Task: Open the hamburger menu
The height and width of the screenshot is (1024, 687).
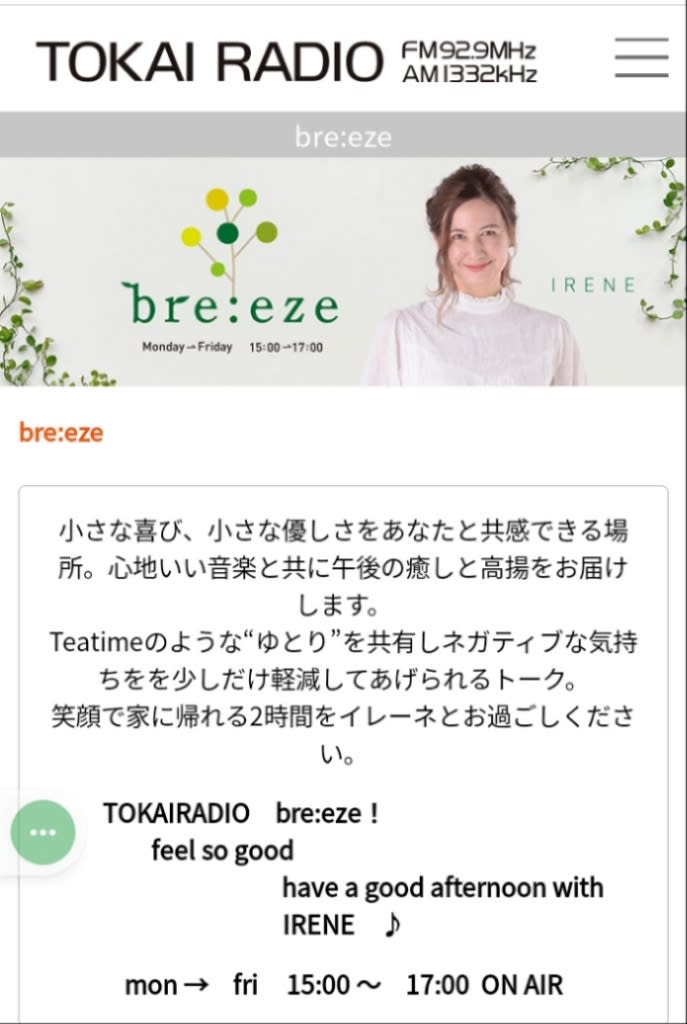Action: [x=641, y=58]
